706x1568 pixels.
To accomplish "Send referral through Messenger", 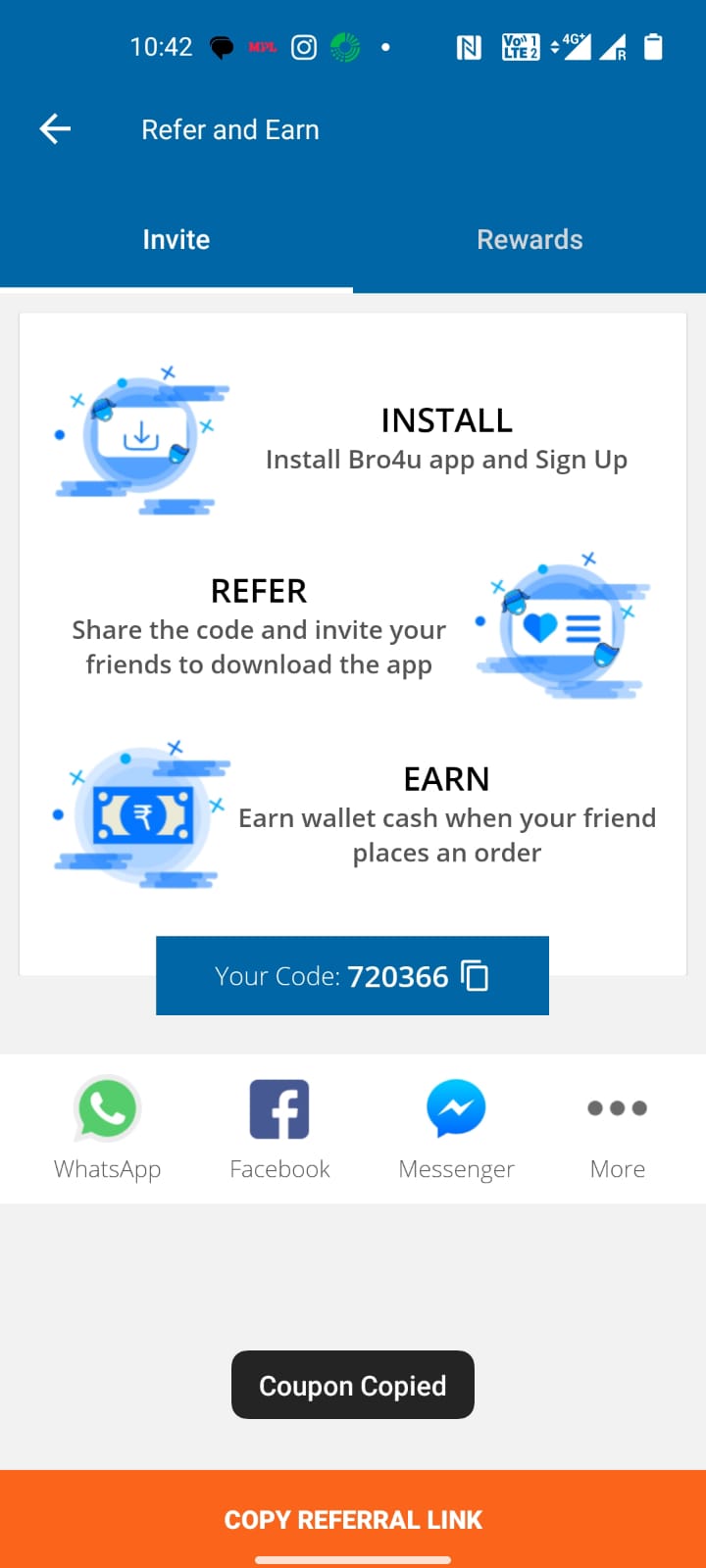I will 456,1127.
